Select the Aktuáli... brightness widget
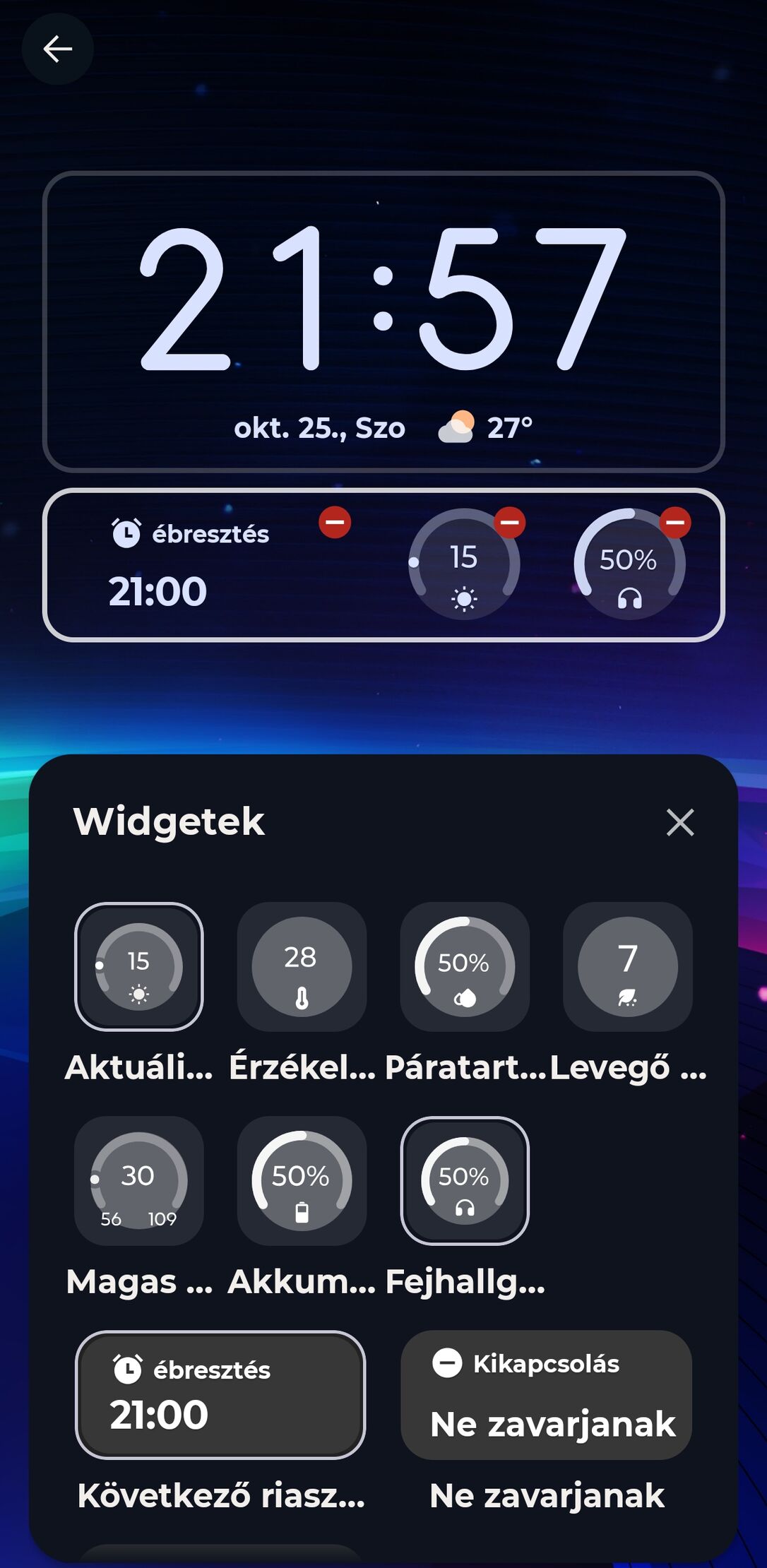The image size is (767, 1568). (138, 966)
